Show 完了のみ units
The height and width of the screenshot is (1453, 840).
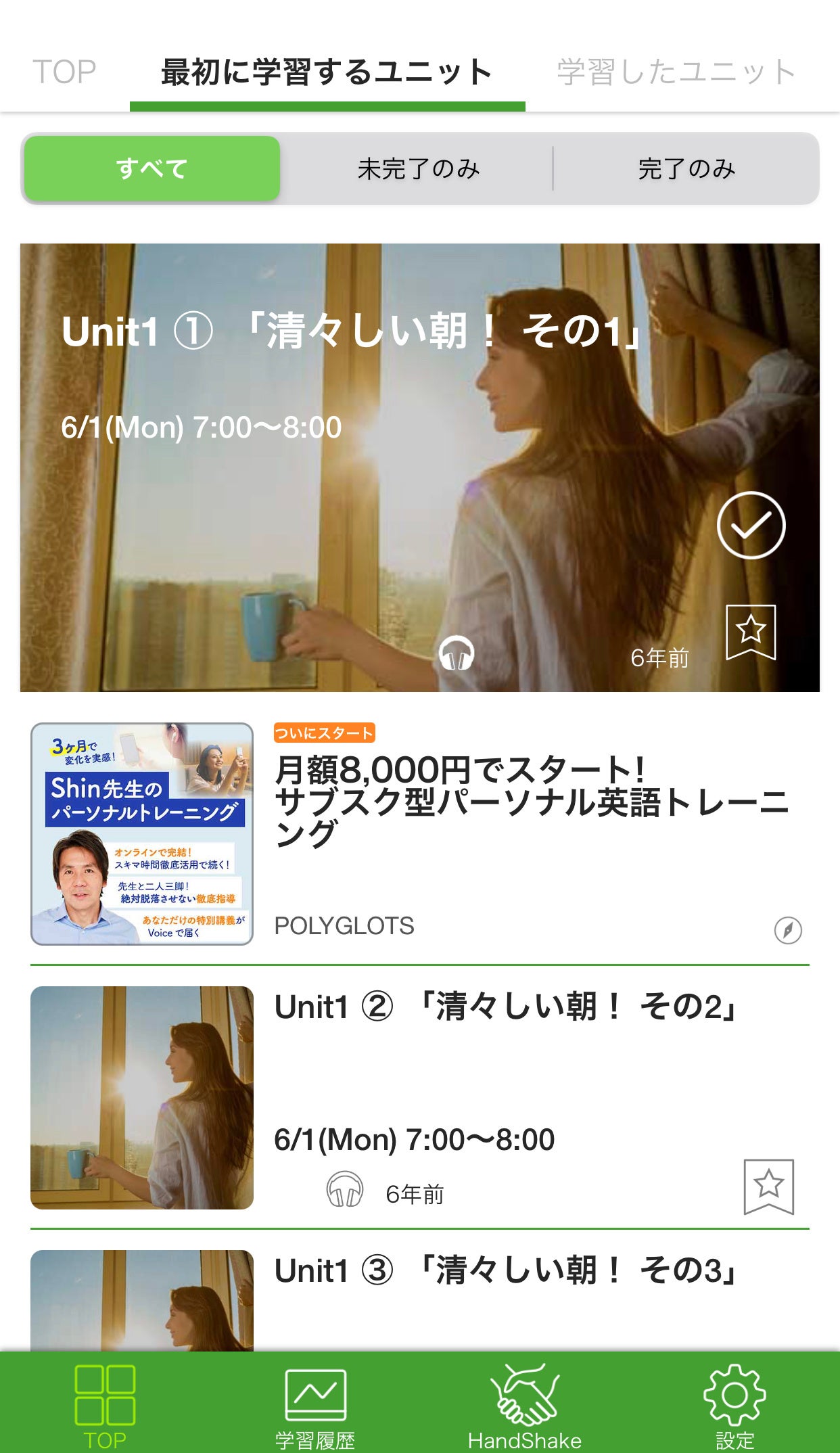[686, 168]
